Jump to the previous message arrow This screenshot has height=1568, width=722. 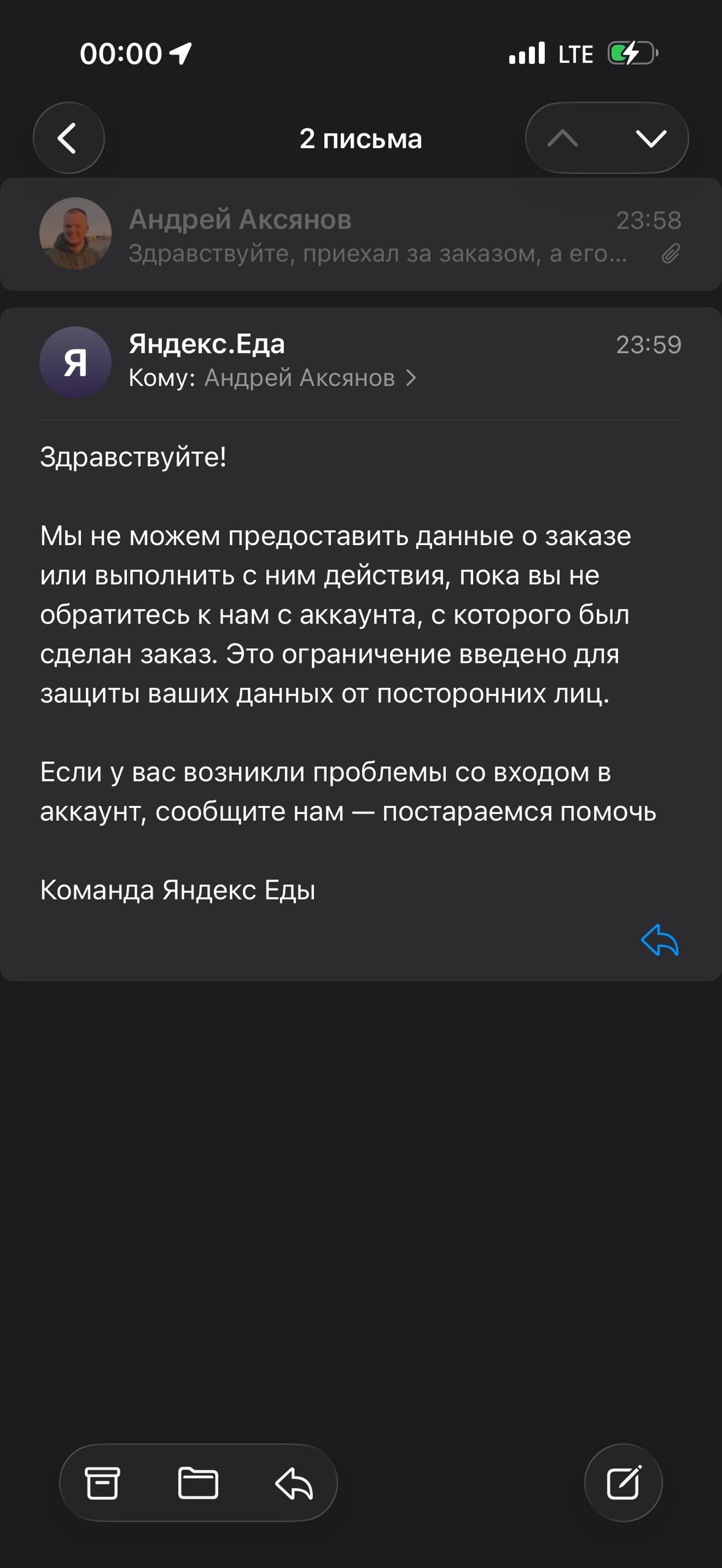(563, 138)
